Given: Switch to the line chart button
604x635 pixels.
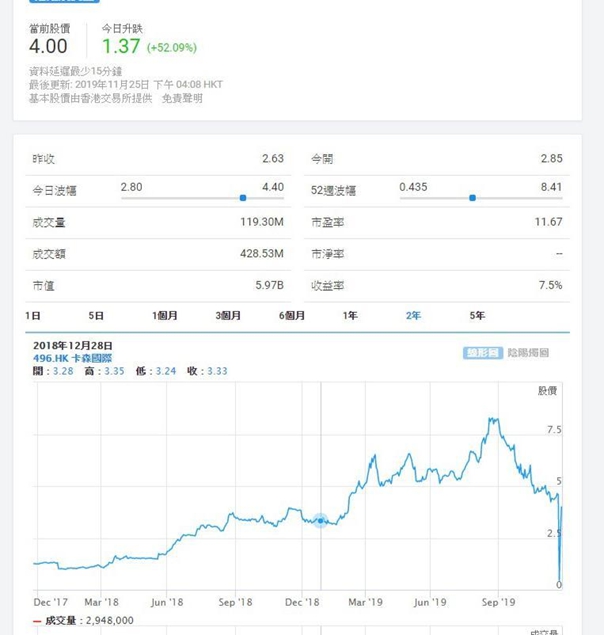Looking at the screenshot, I should (482, 353).
